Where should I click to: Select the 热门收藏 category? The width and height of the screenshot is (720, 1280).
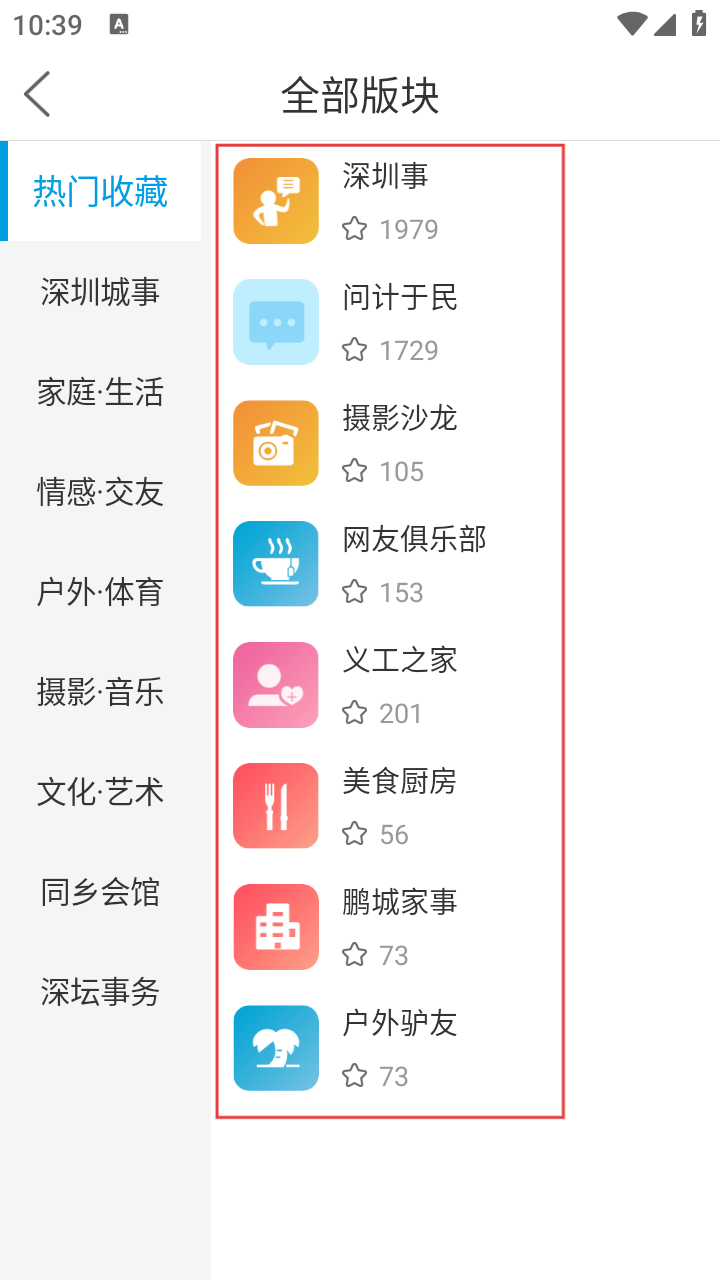100,191
